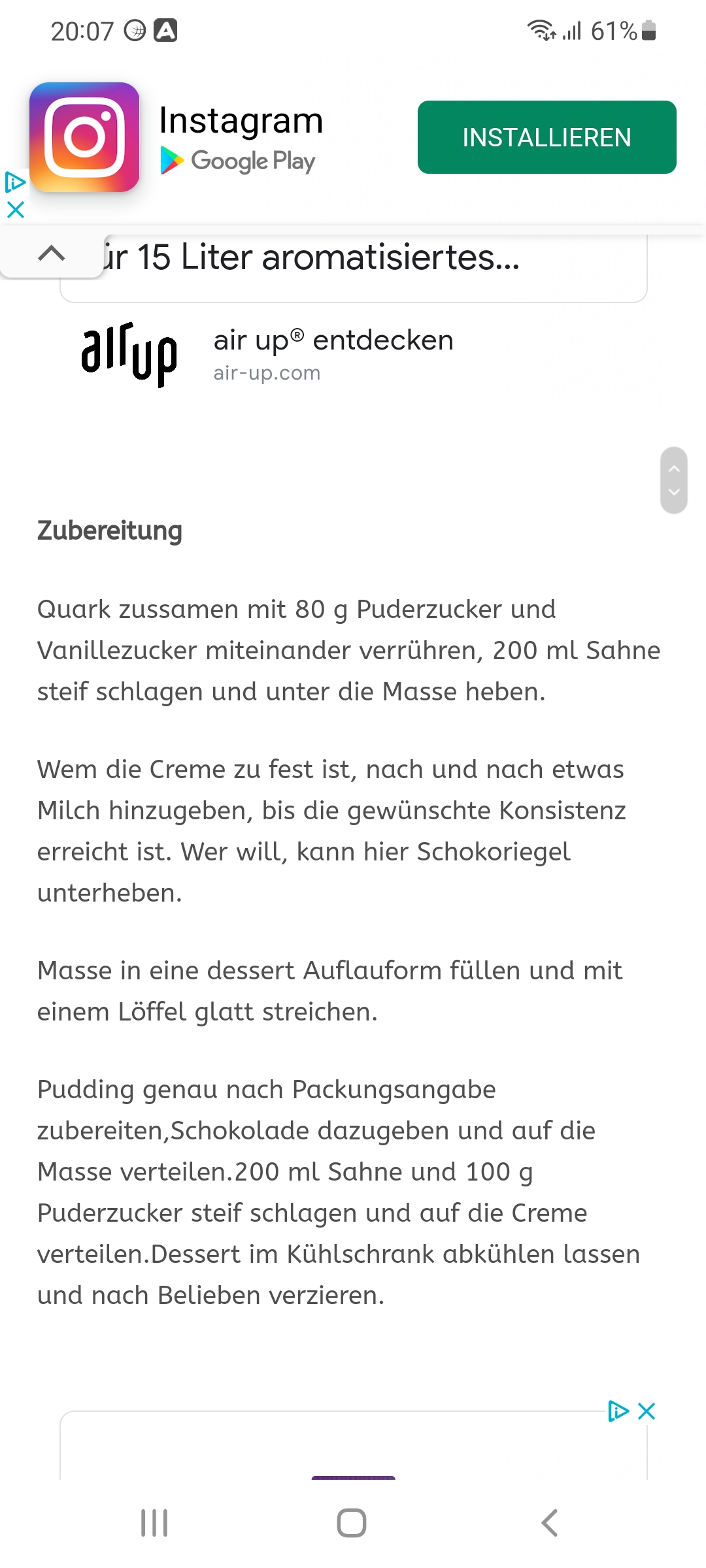Install Instagram via the INSTALLIEREN button

546,137
